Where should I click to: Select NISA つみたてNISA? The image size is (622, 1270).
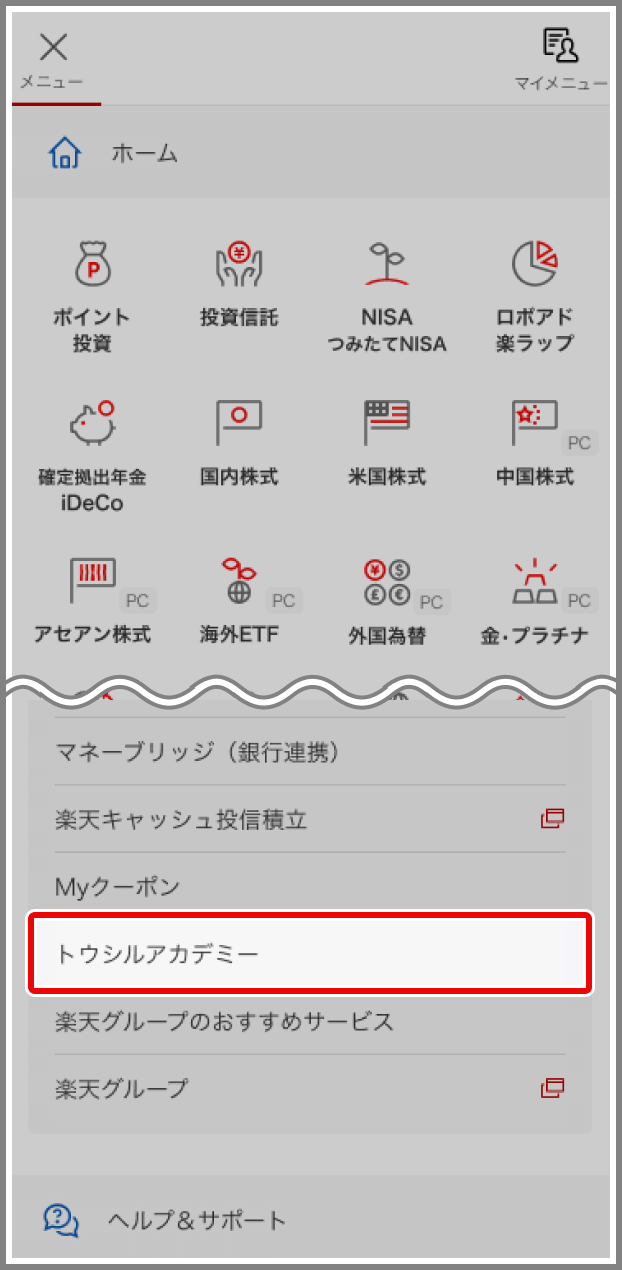click(386, 296)
